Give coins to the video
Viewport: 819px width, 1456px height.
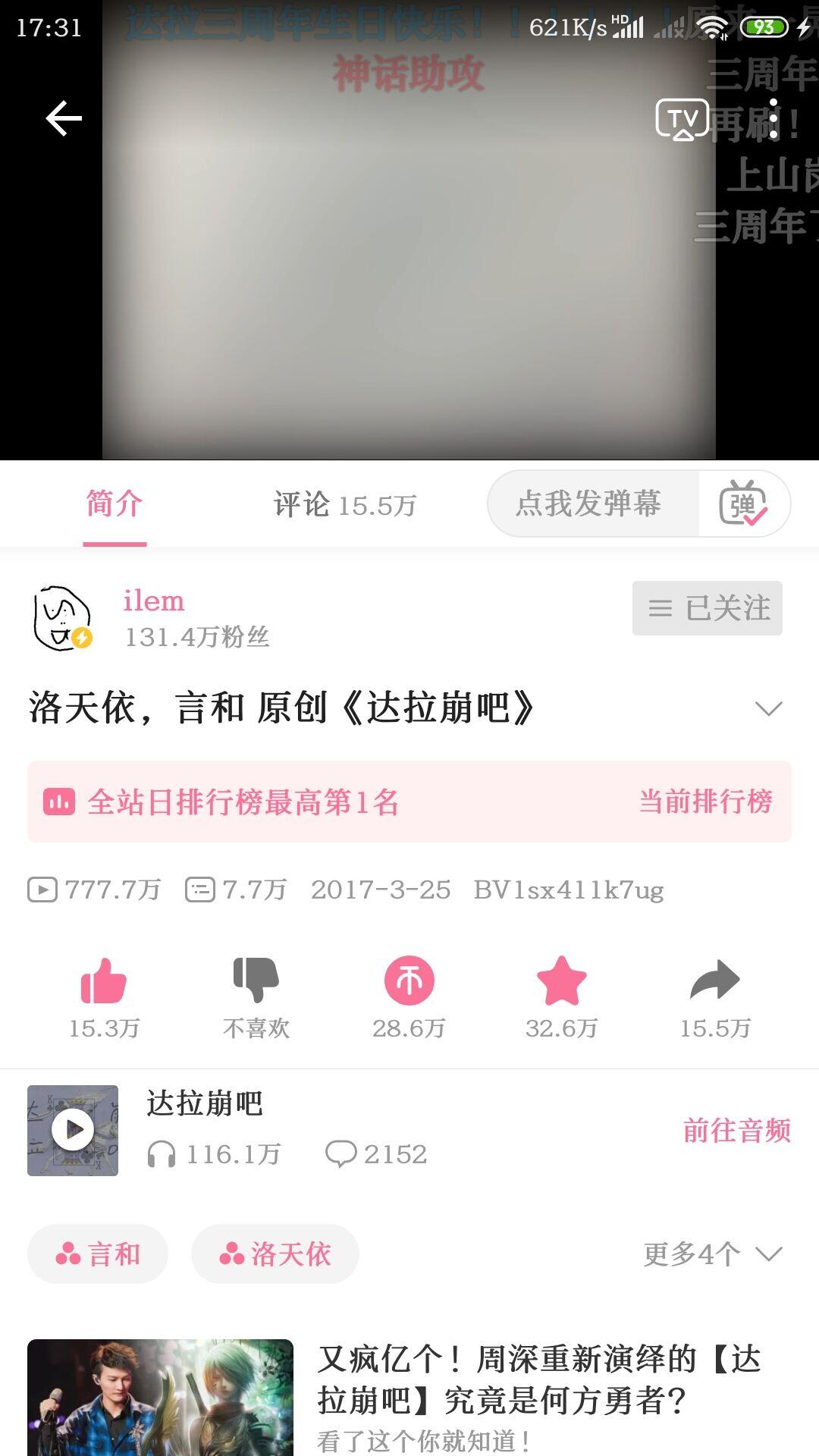[x=409, y=981]
